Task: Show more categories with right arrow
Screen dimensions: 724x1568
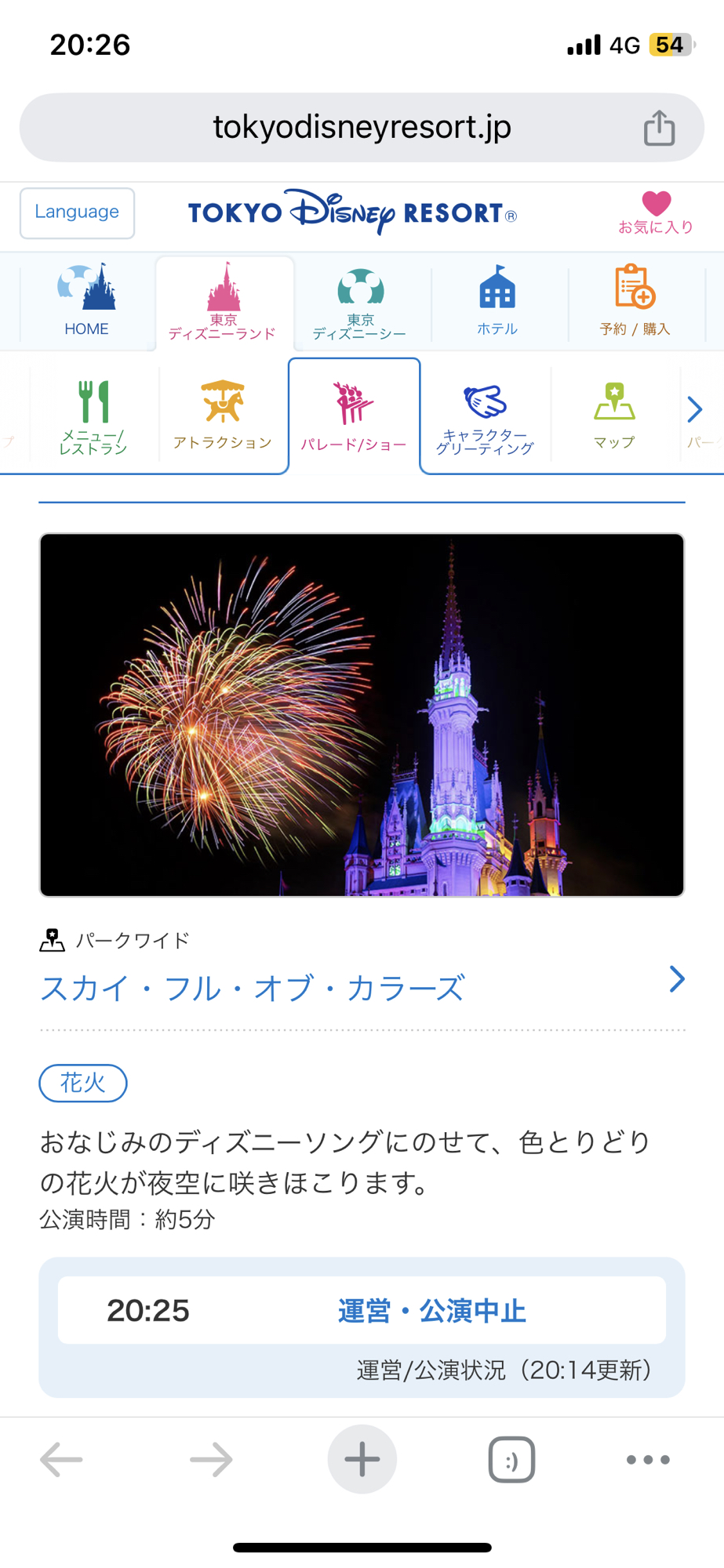Action: [694, 409]
